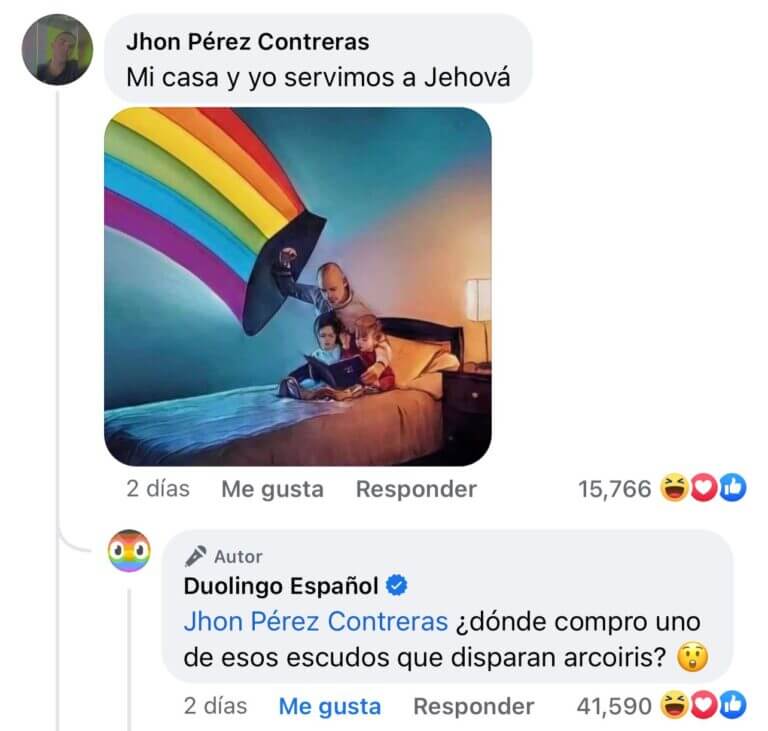This screenshot has width=768, height=731.
Task: Open Duolingo Español's profile avatar
Action: coord(128,552)
